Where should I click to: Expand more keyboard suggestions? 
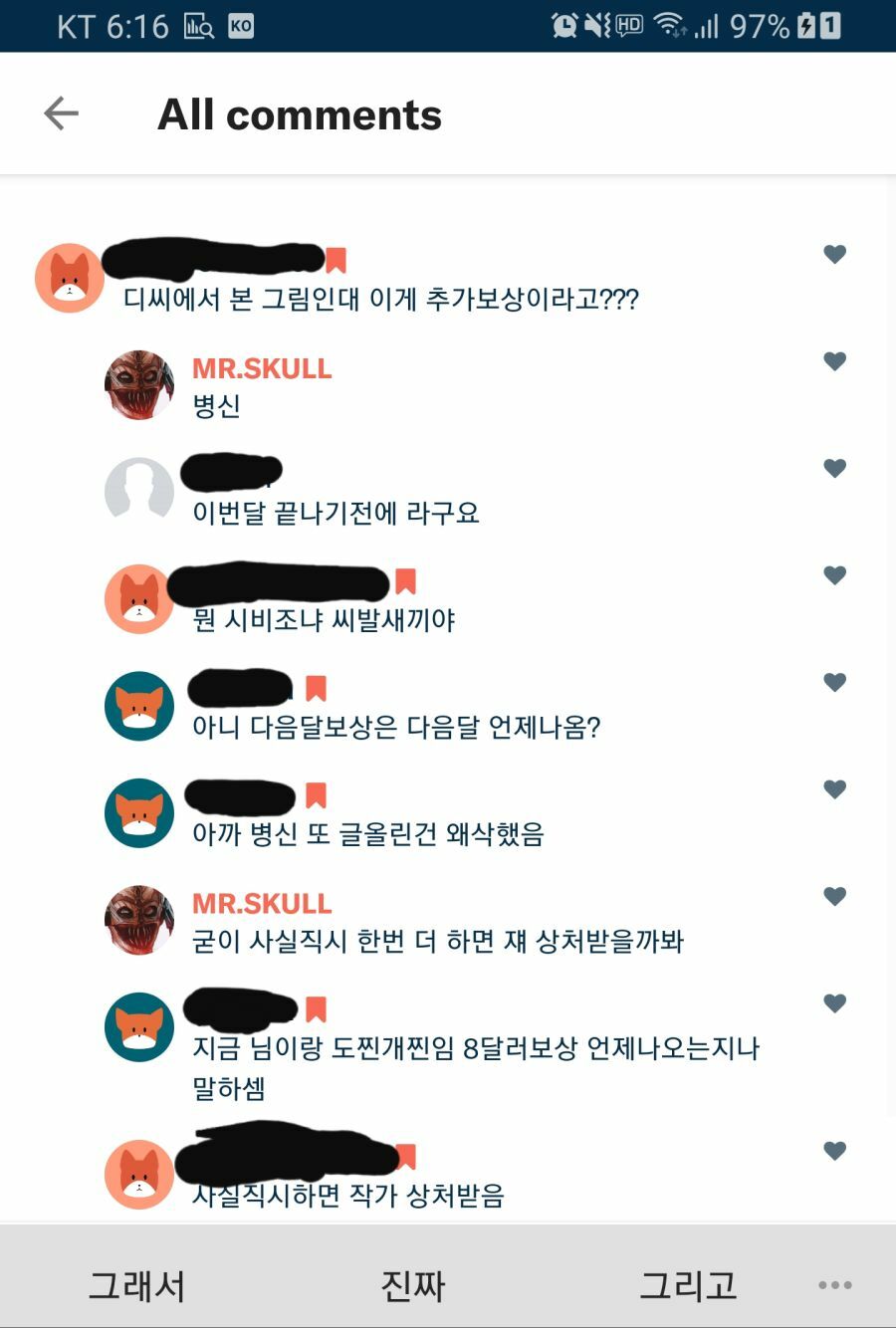(834, 1285)
